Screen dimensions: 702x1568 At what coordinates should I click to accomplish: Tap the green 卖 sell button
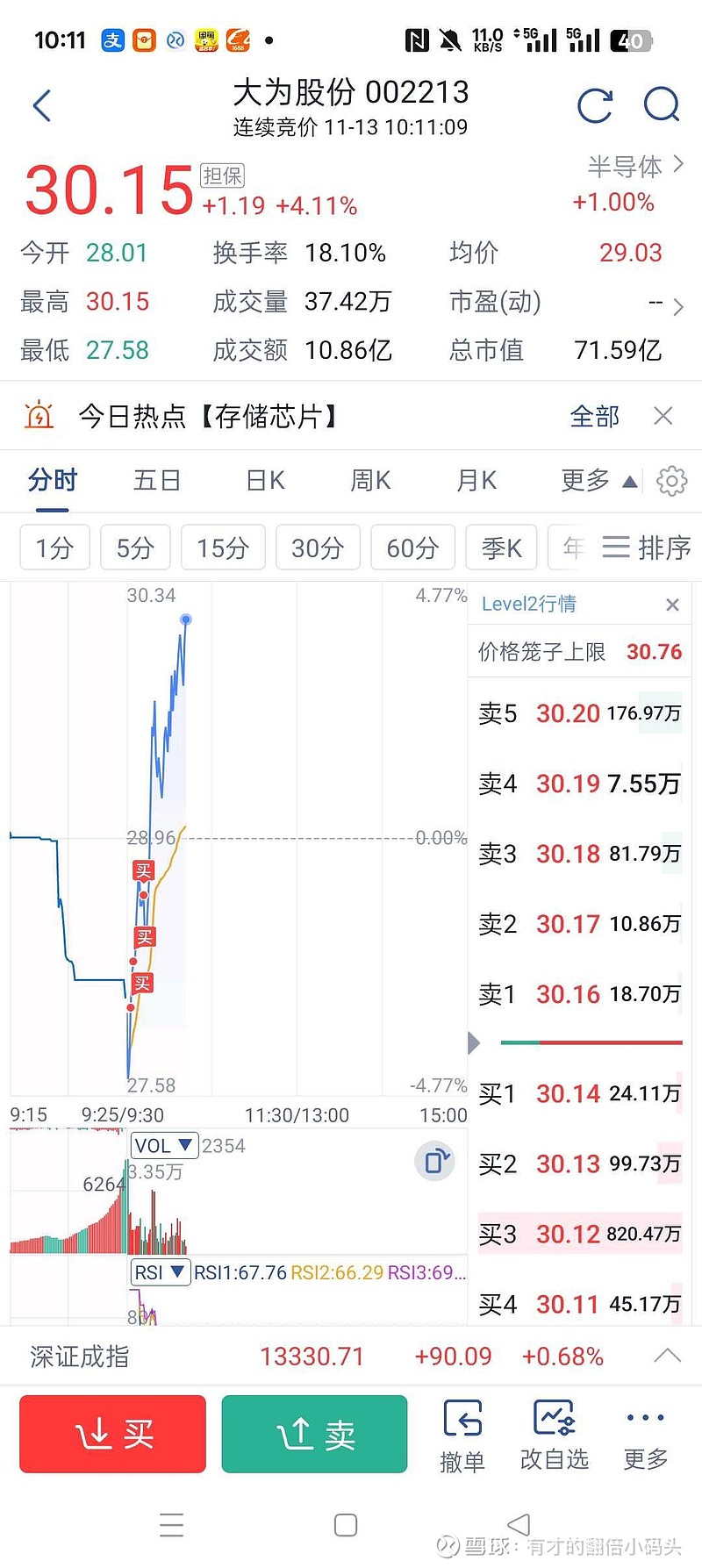tap(313, 1434)
